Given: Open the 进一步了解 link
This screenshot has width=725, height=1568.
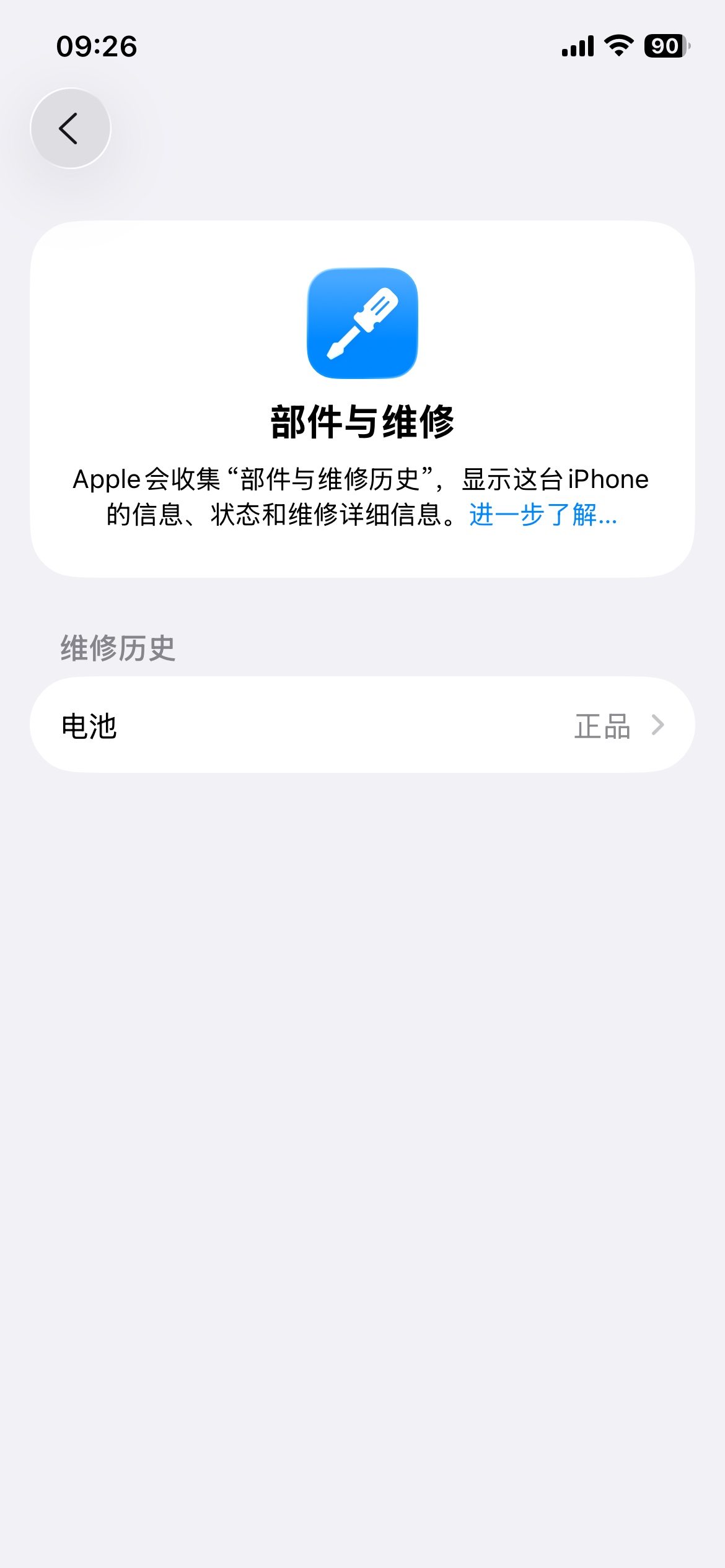Looking at the screenshot, I should (x=543, y=515).
